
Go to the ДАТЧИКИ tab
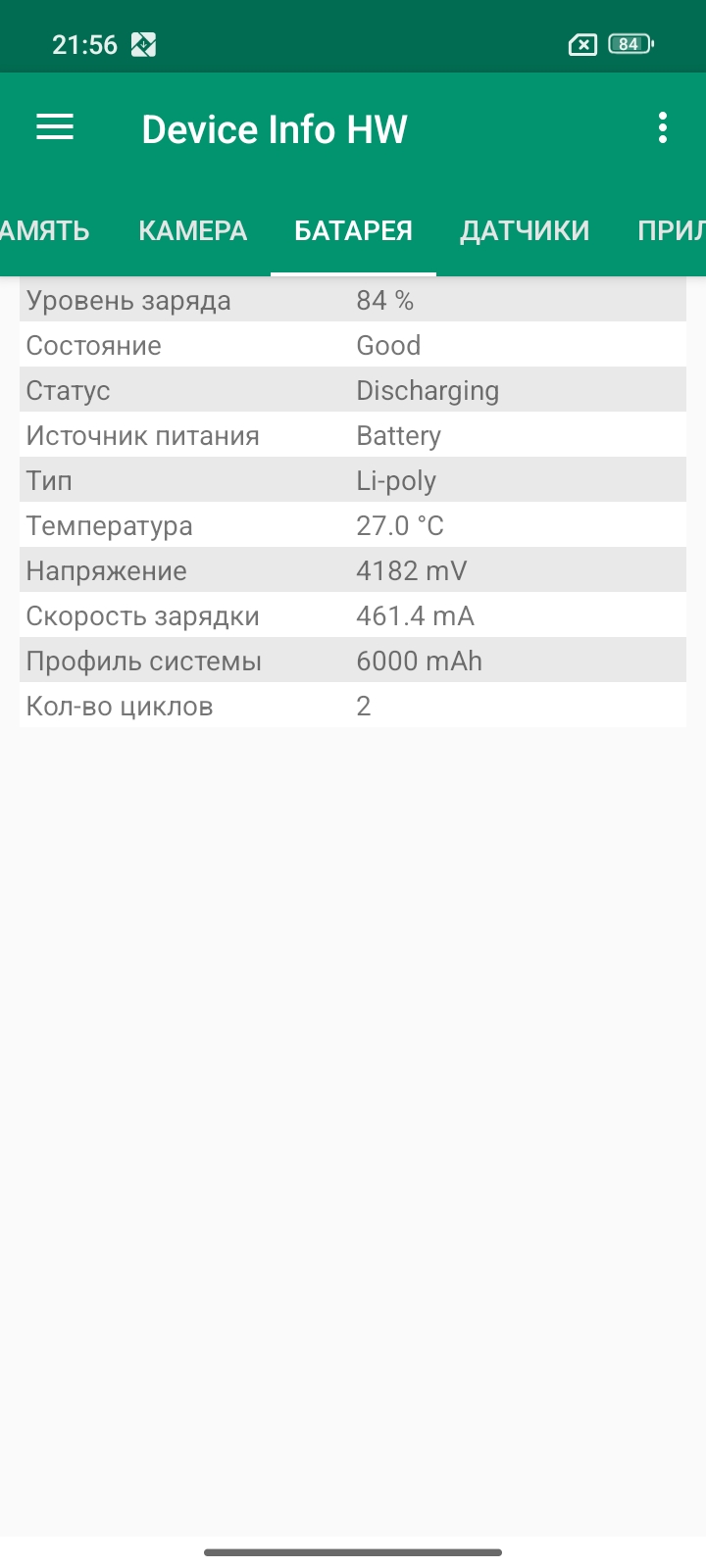pyautogui.click(x=525, y=231)
